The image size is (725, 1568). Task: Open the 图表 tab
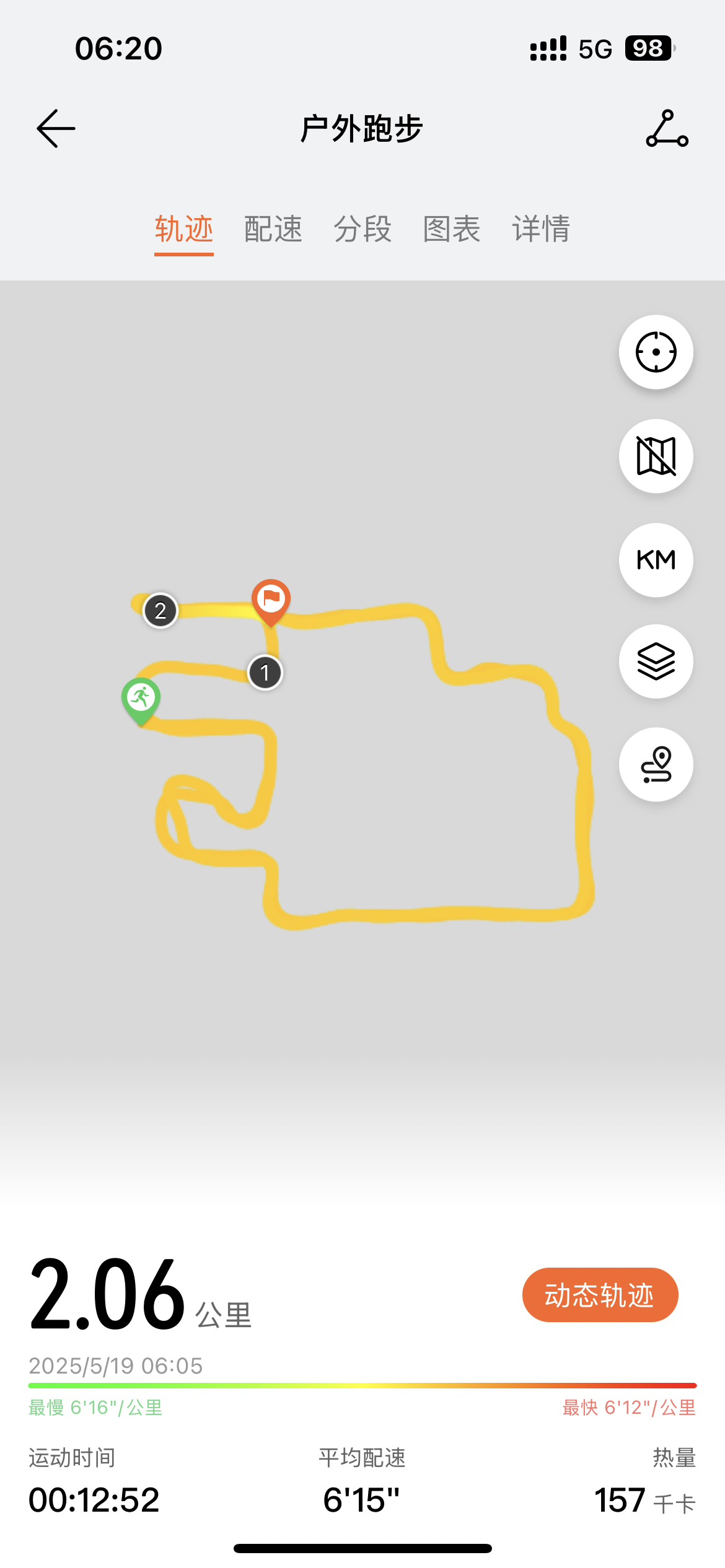pos(452,230)
